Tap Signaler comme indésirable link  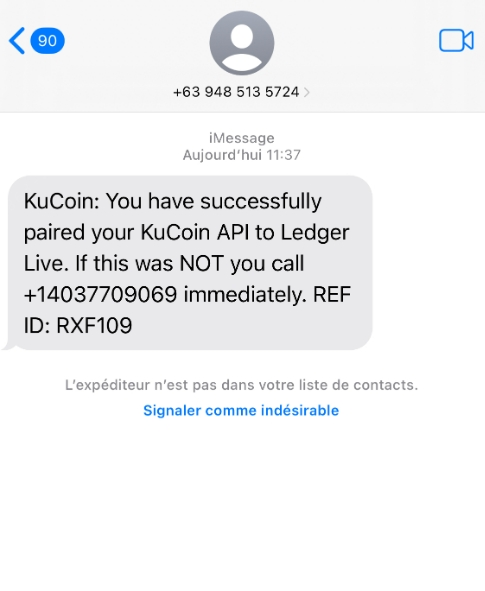pyautogui.click(x=241, y=410)
